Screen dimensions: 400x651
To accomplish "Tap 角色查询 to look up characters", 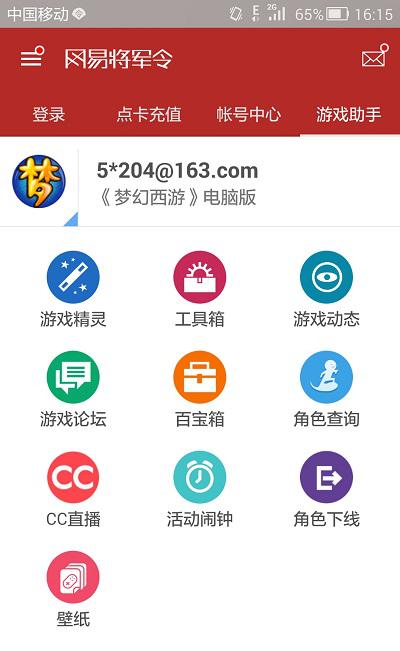I will (326, 389).
